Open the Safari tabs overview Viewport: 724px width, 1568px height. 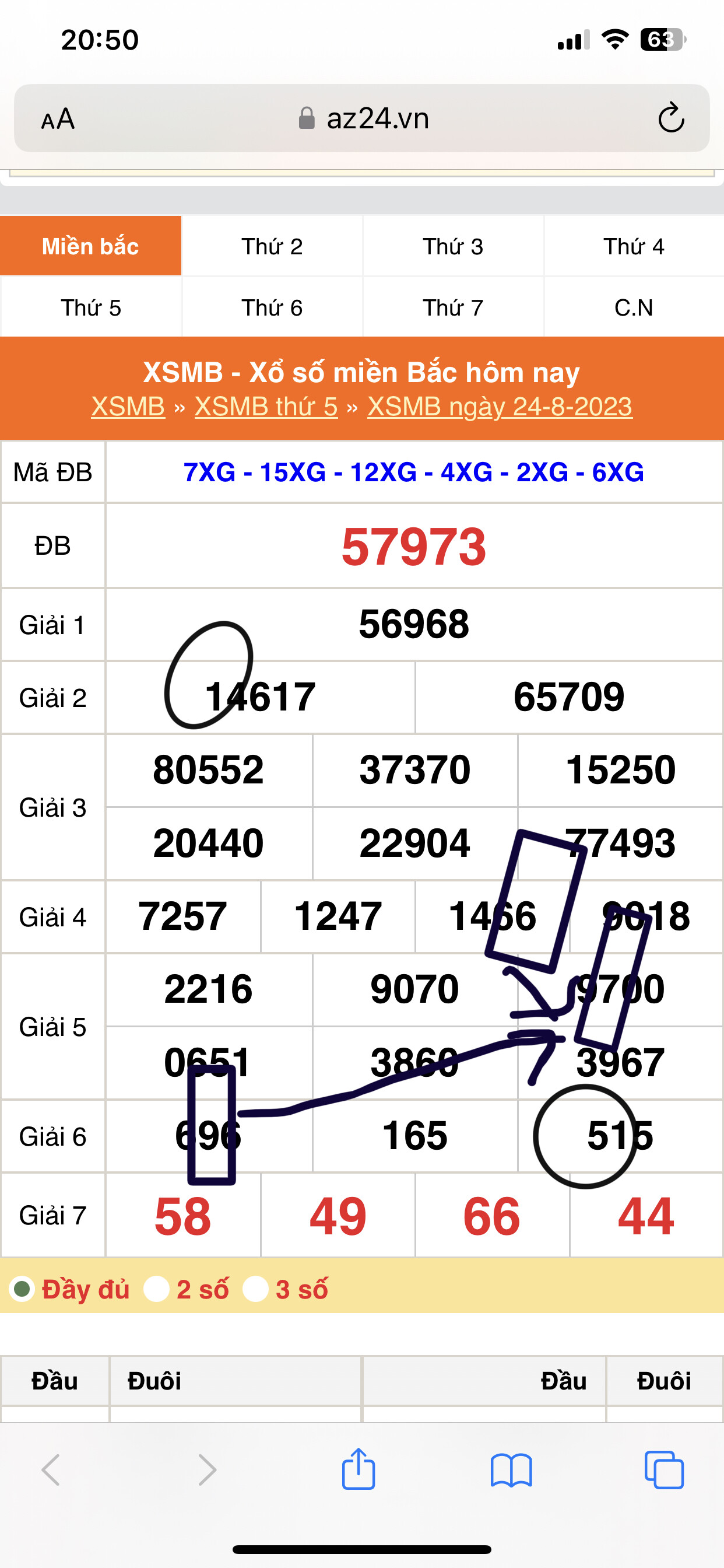click(x=664, y=1470)
